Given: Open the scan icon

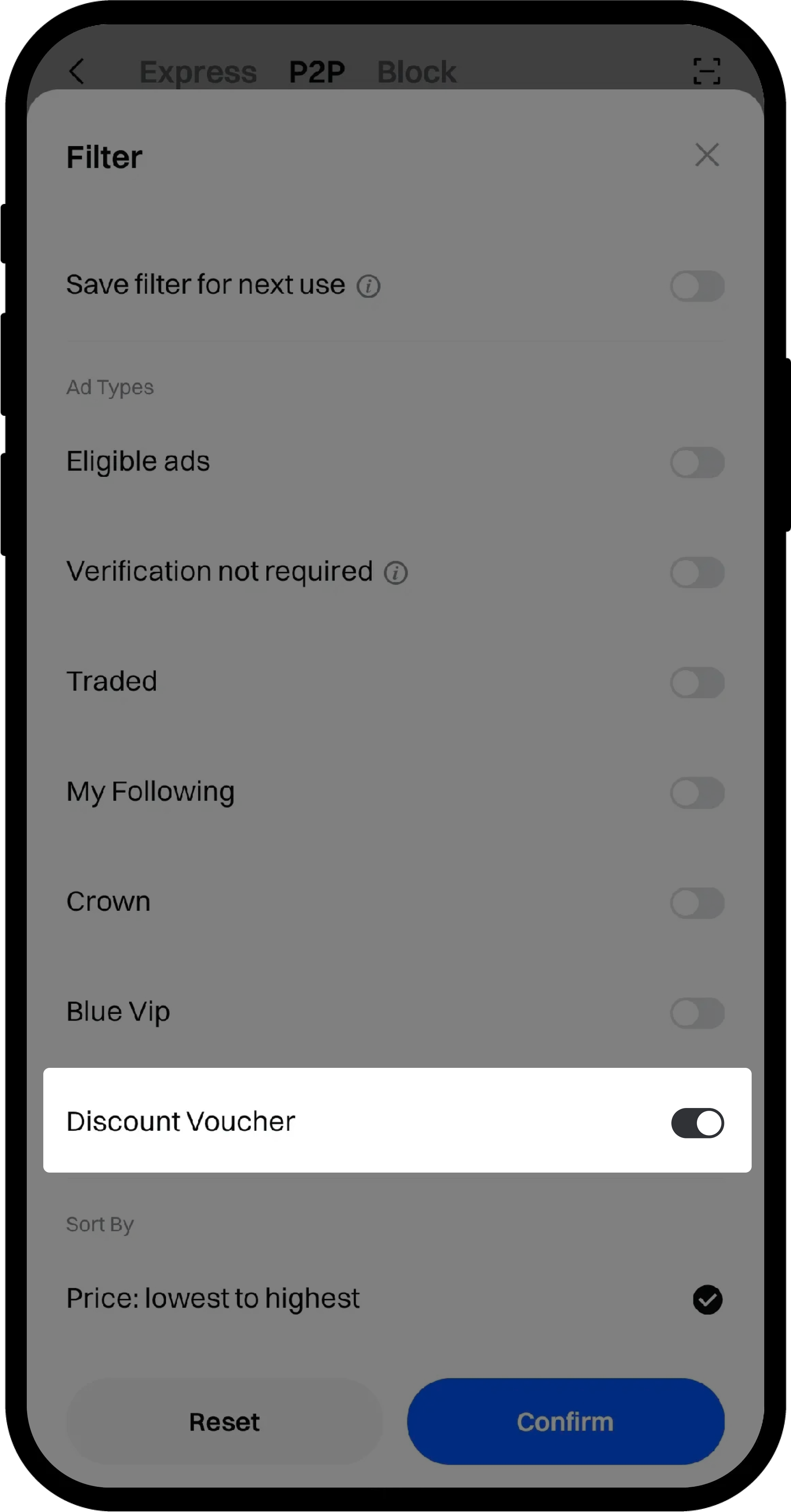Looking at the screenshot, I should (x=706, y=72).
